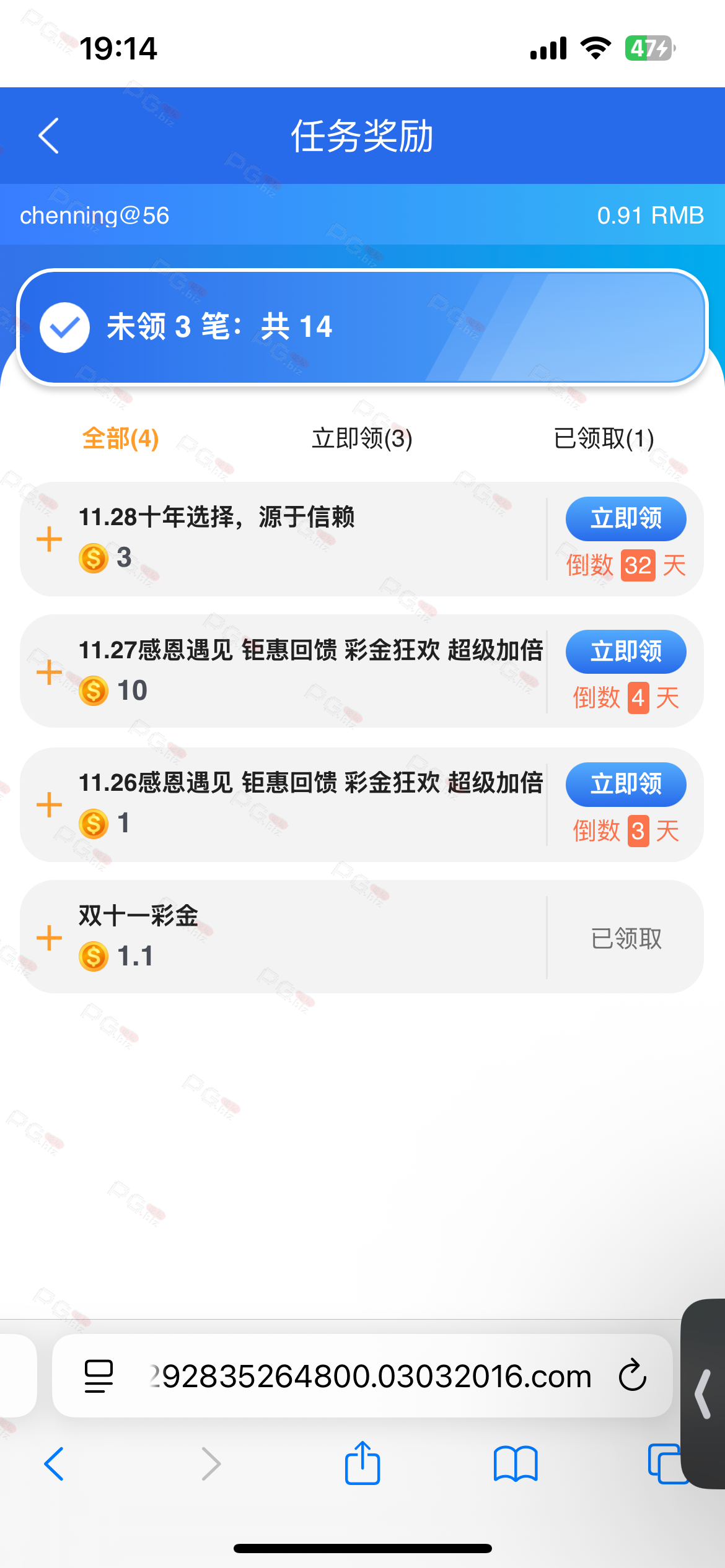Open the page settings menu icon

point(99,1376)
